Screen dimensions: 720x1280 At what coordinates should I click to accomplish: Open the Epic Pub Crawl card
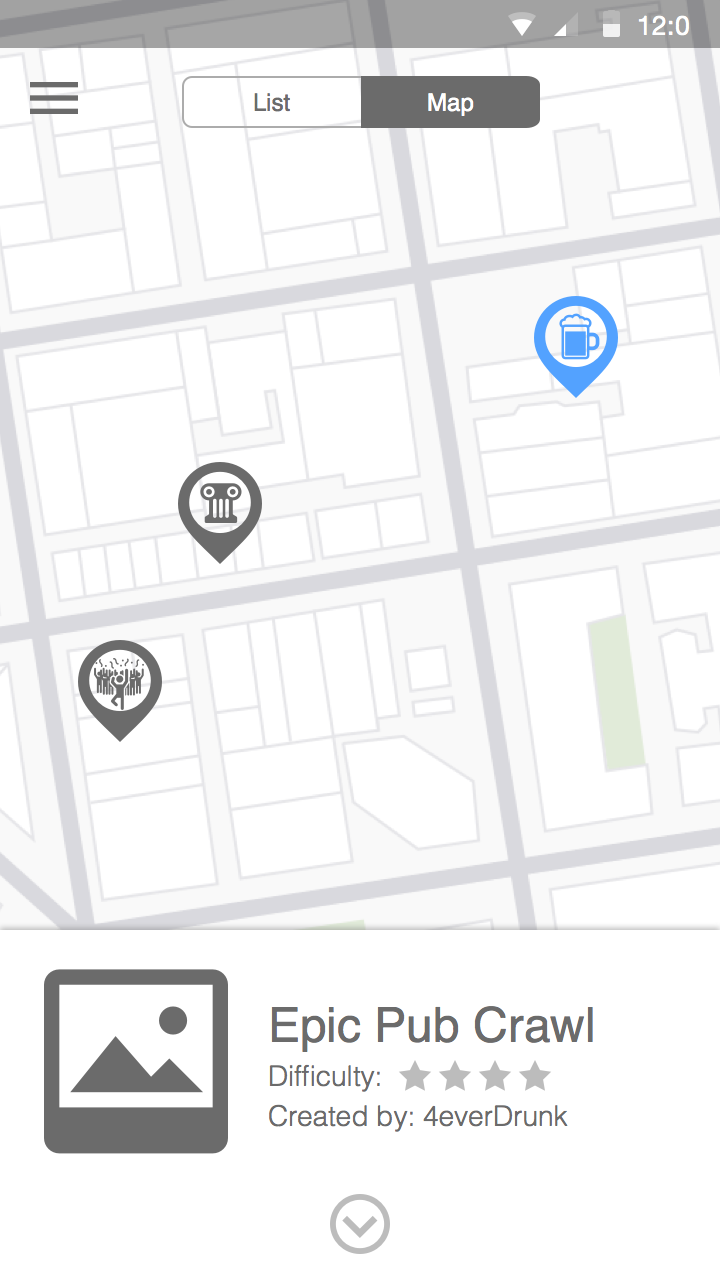click(x=360, y=1061)
